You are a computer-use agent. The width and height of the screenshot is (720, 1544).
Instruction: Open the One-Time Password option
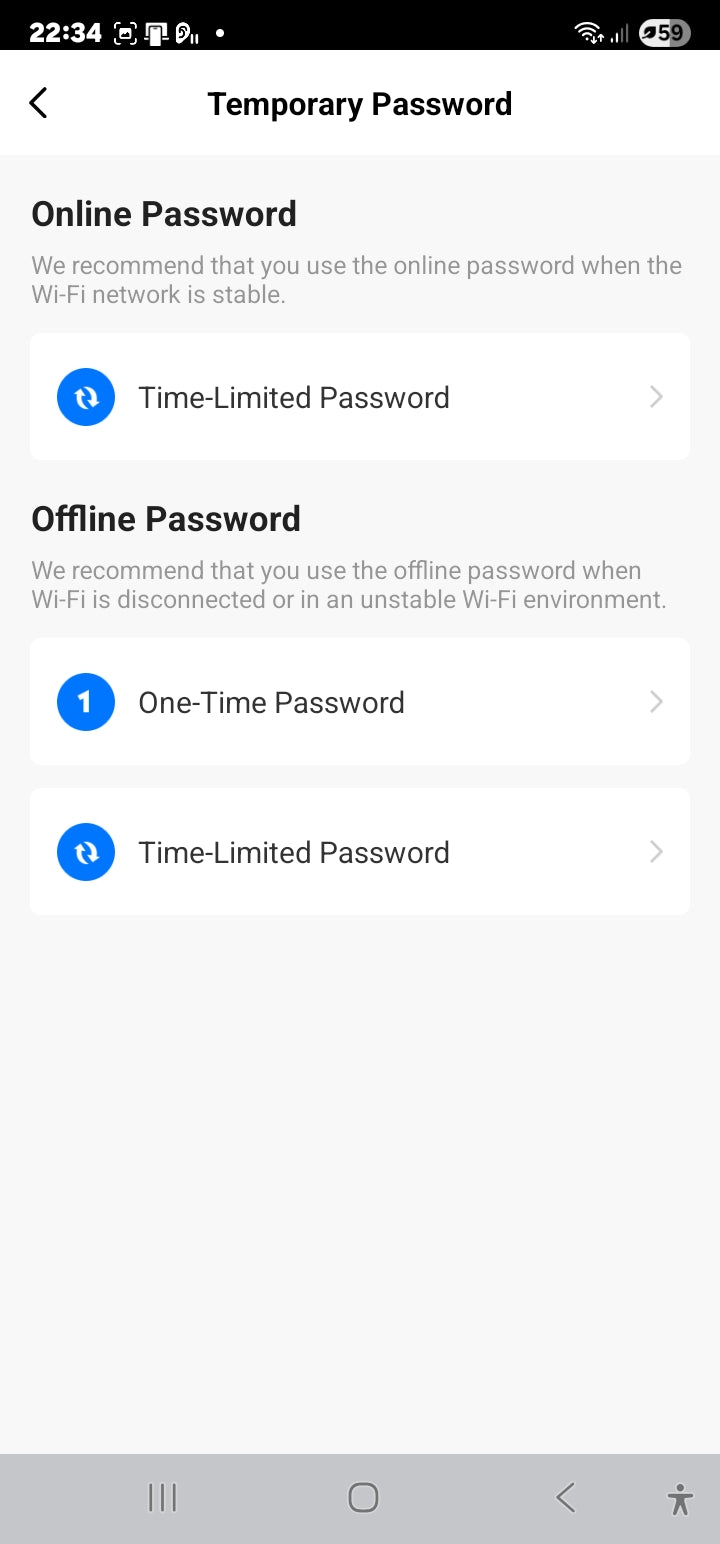click(x=360, y=702)
